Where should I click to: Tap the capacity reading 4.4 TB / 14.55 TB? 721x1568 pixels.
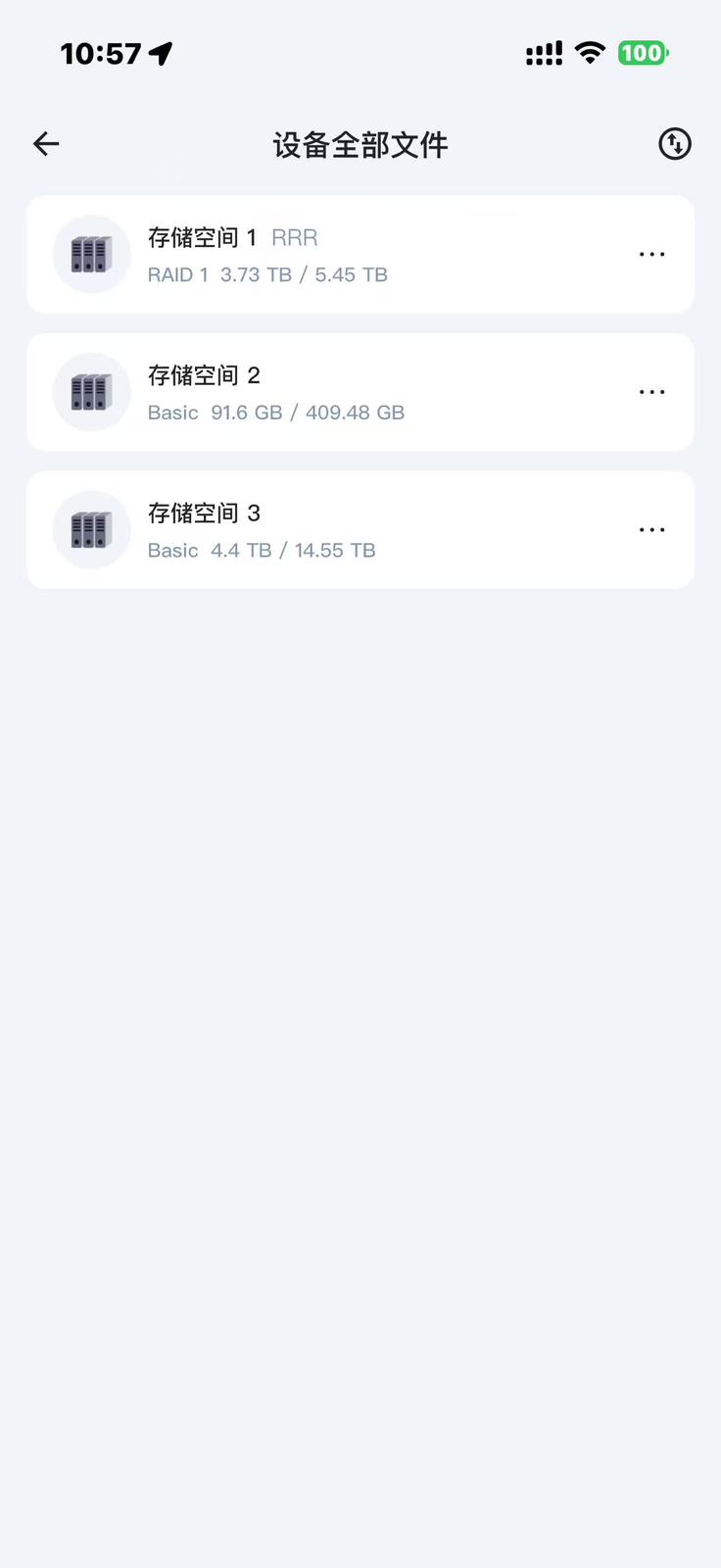click(x=293, y=550)
